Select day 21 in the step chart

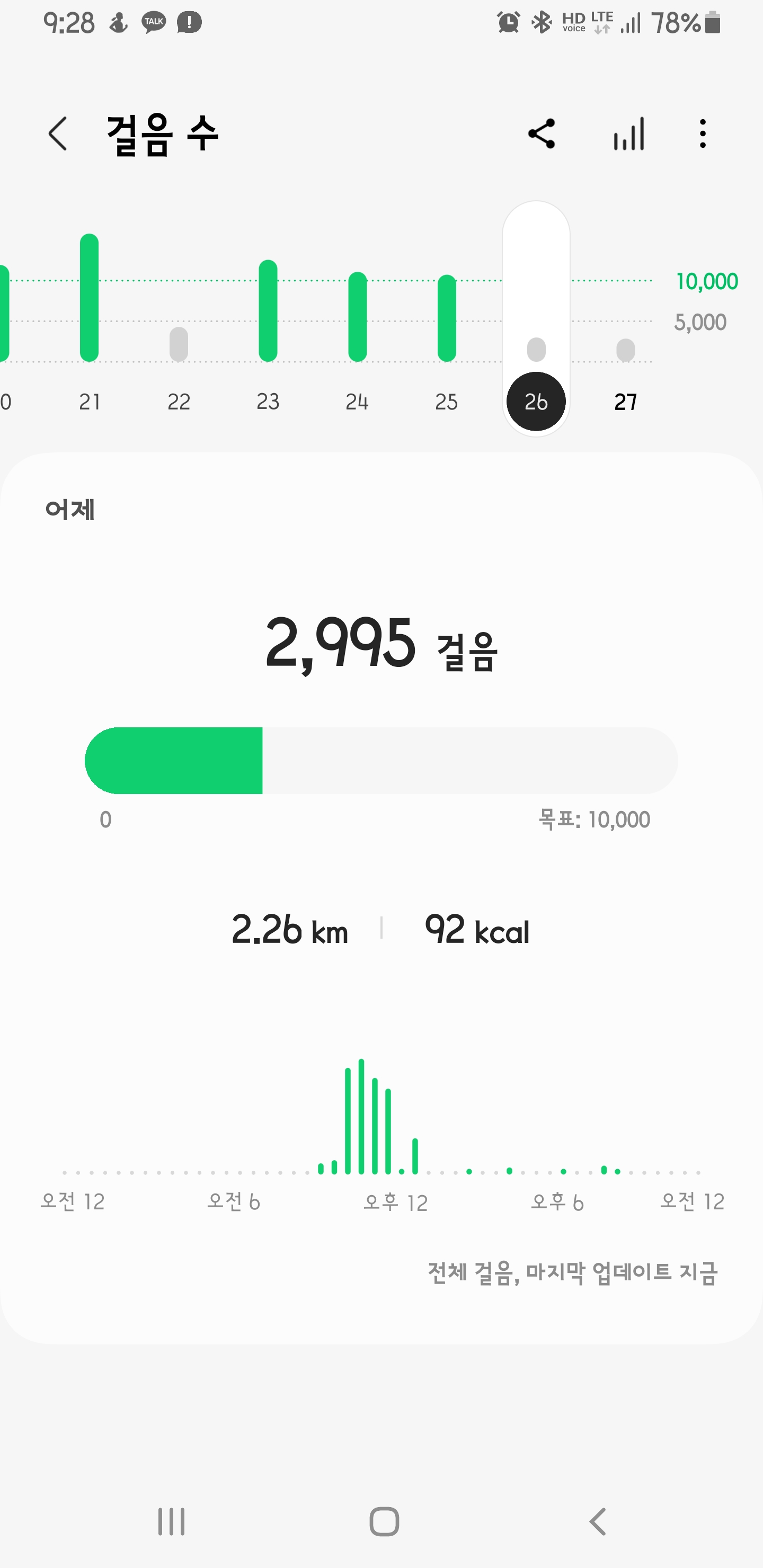[x=90, y=317]
